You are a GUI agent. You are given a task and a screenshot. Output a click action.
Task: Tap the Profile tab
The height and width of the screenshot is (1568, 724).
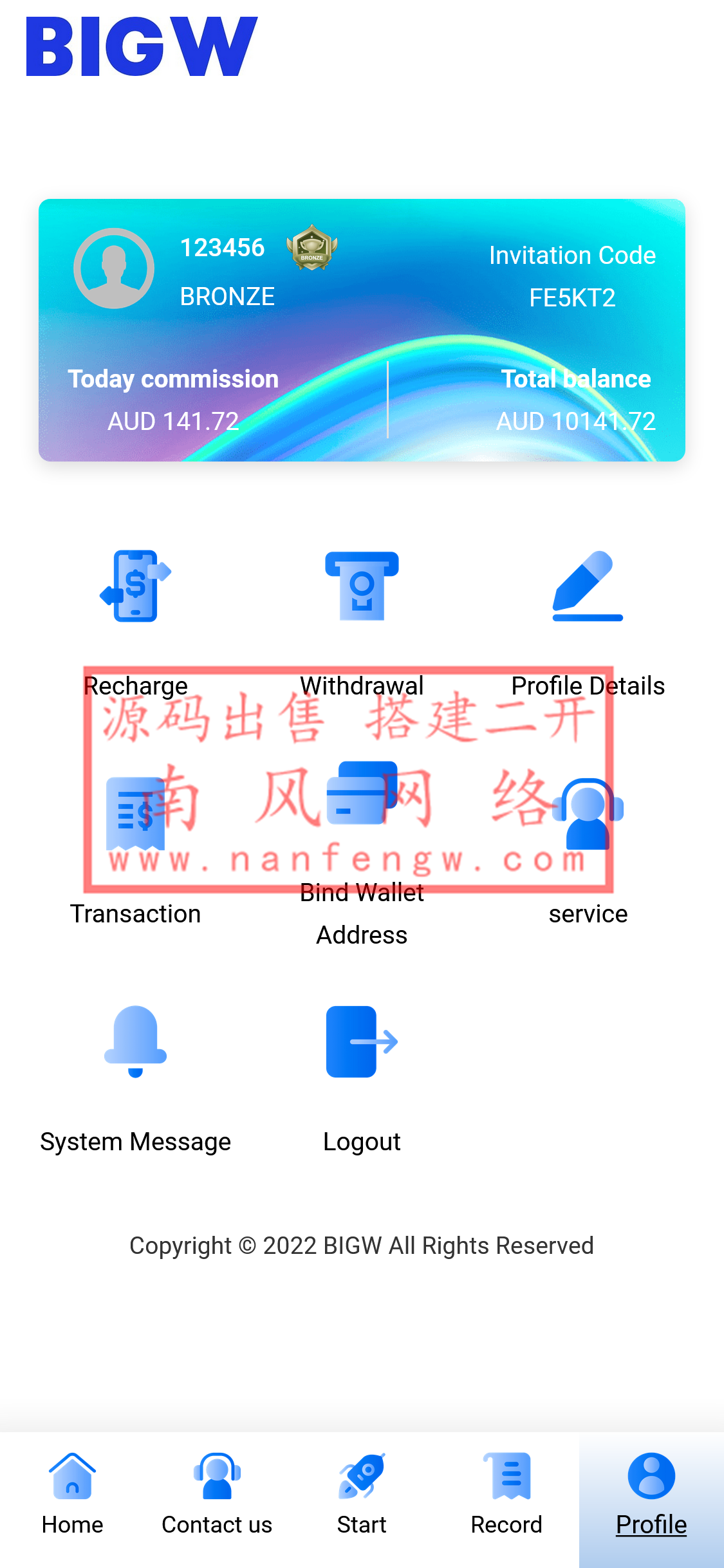pyautogui.click(x=651, y=1495)
